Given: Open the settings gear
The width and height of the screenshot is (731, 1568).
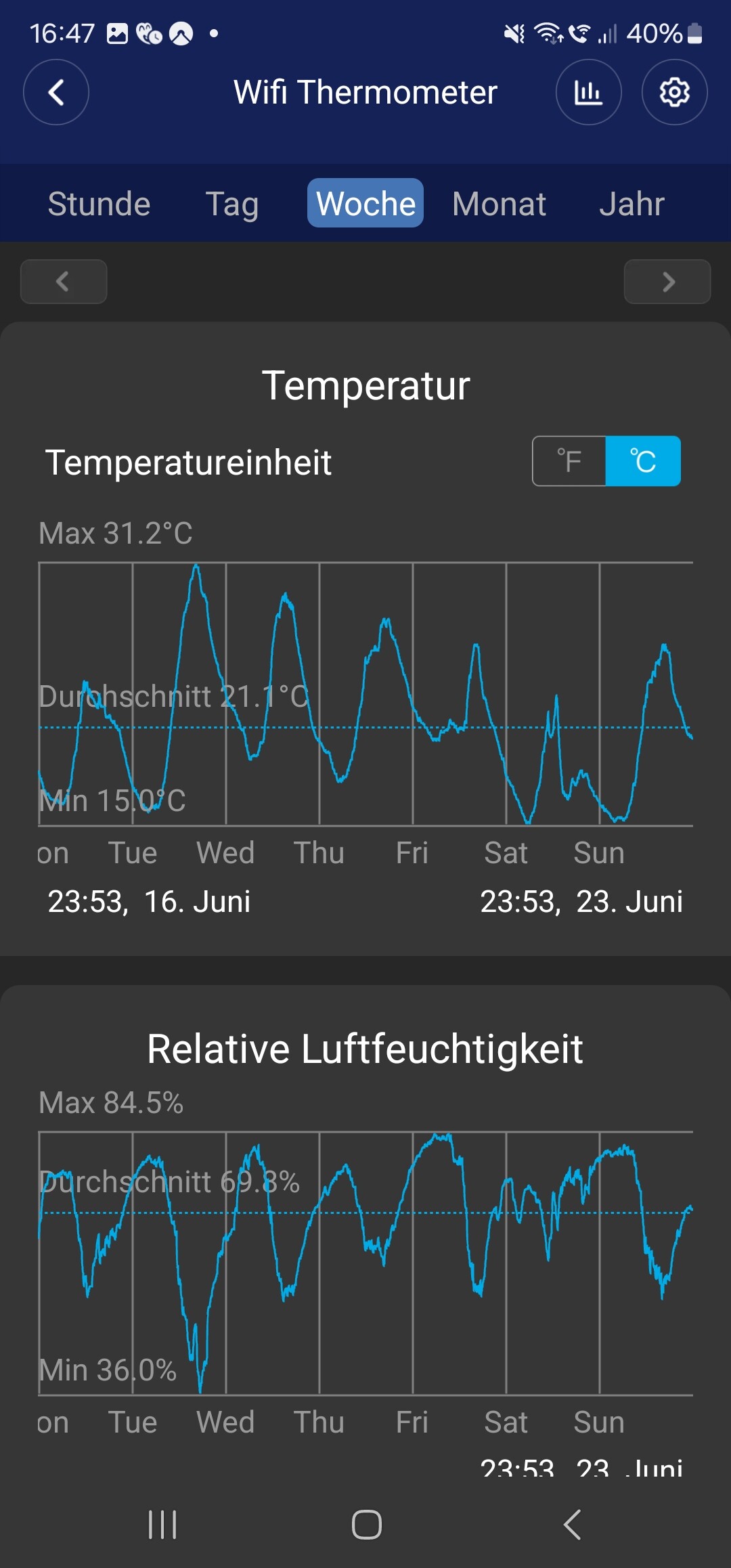Looking at the screenshot, I should tap(674, 92).
